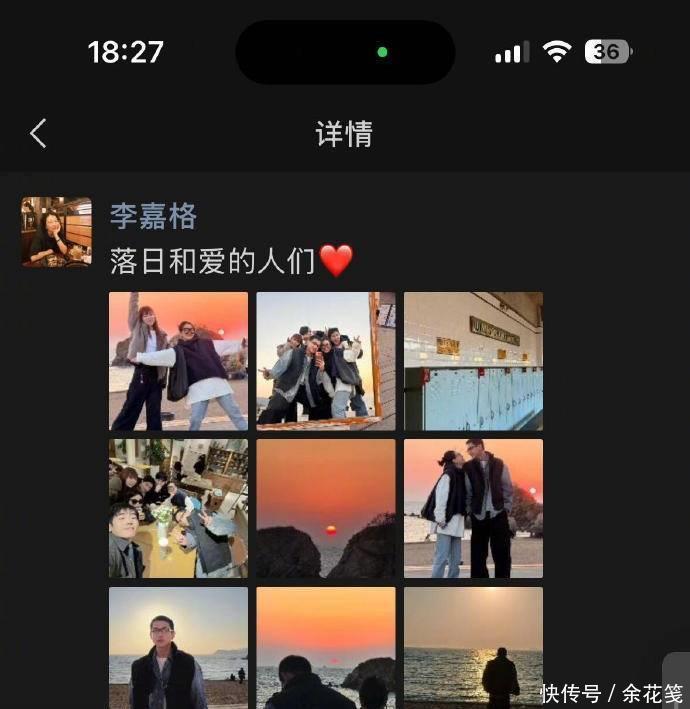Viewport: 690px width, 709px height.
Task: View the lone figure by glittering sea photo
Action: (473, 648)
